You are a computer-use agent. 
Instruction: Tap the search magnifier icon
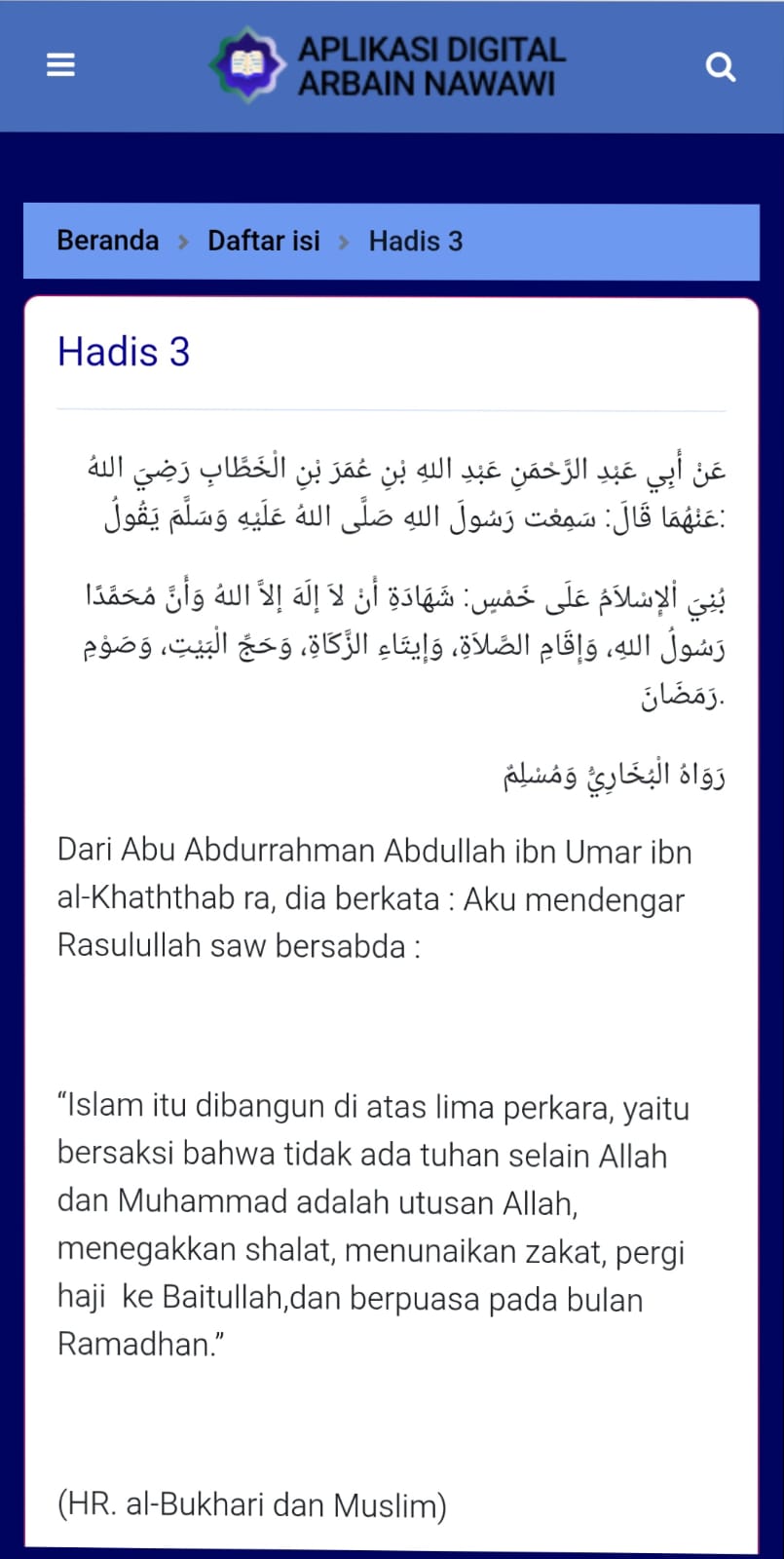point(720,66)
